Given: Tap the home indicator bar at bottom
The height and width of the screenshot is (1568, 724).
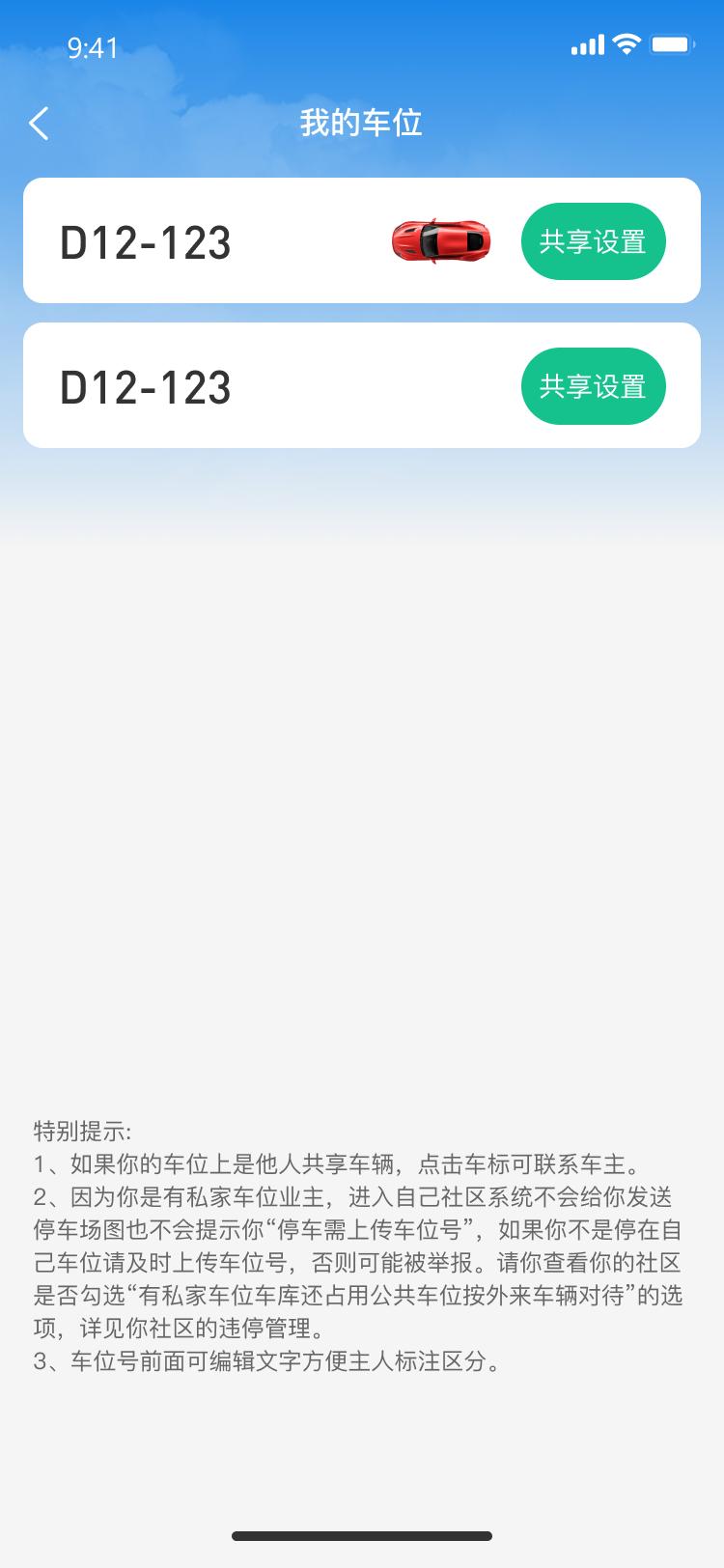Looking at the screenshot, I should pyautogui.click(x=361, y=1534).
